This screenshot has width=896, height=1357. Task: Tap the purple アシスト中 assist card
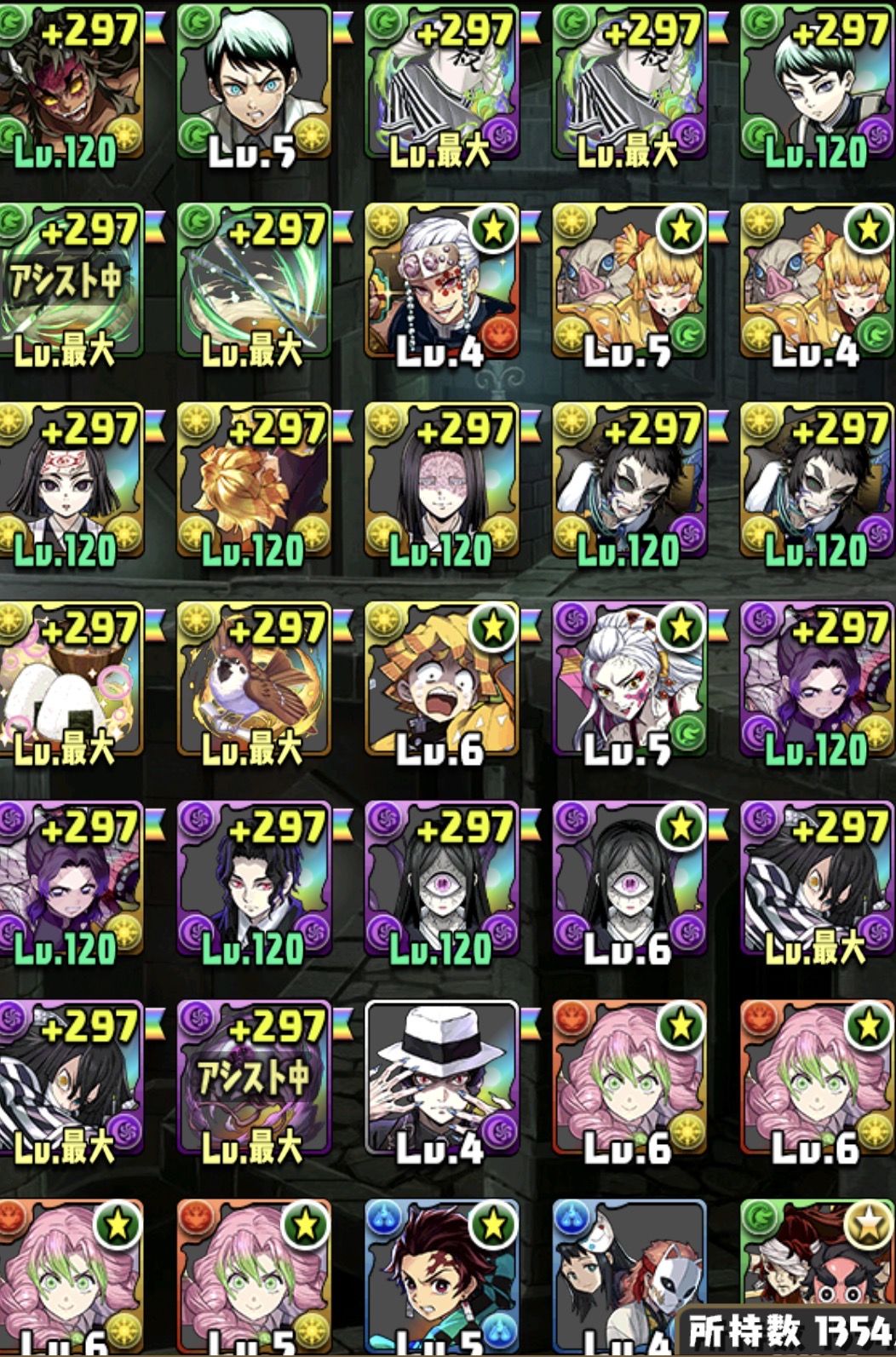pyautogui.click(x=254, y=1080)
